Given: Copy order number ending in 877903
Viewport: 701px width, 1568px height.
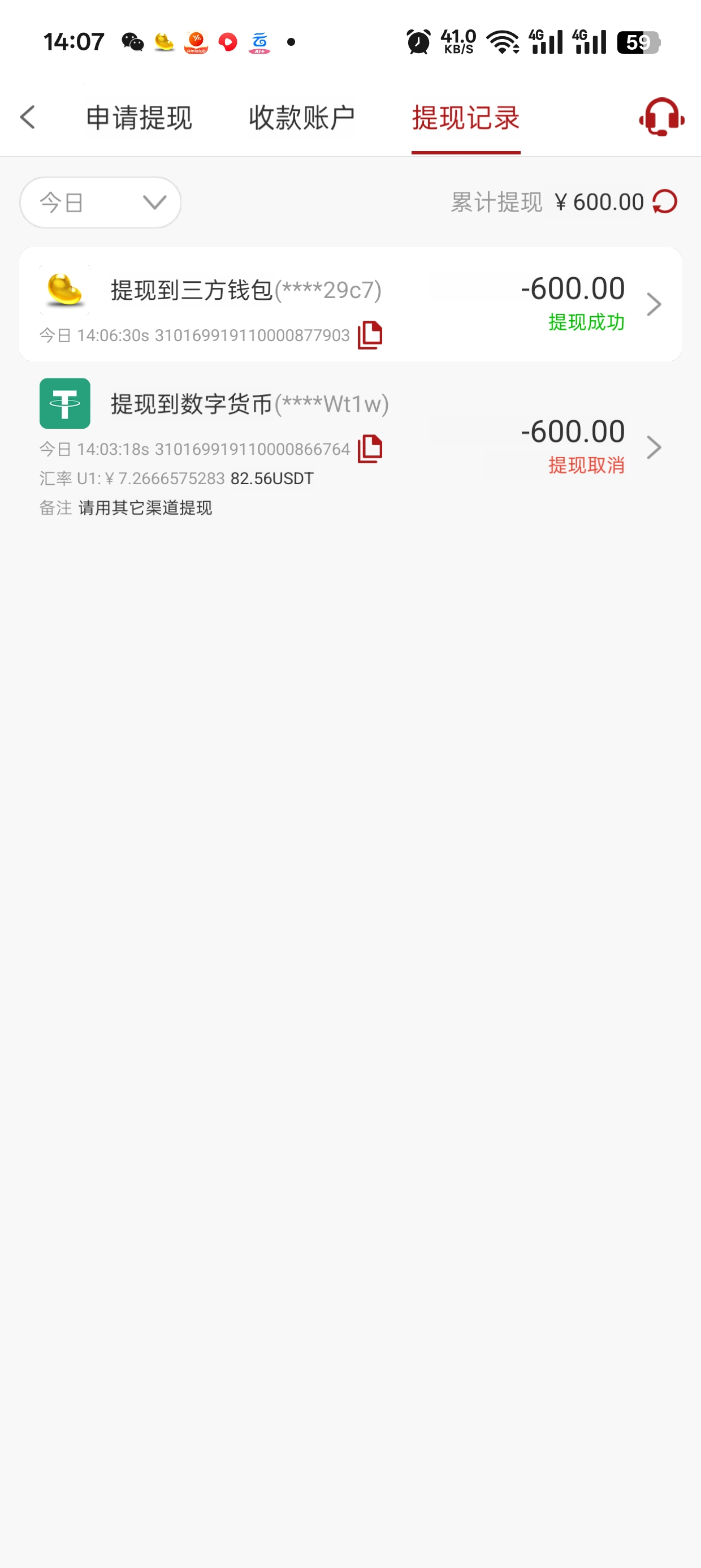Looking at the screenshot, I should pos(370,335).
